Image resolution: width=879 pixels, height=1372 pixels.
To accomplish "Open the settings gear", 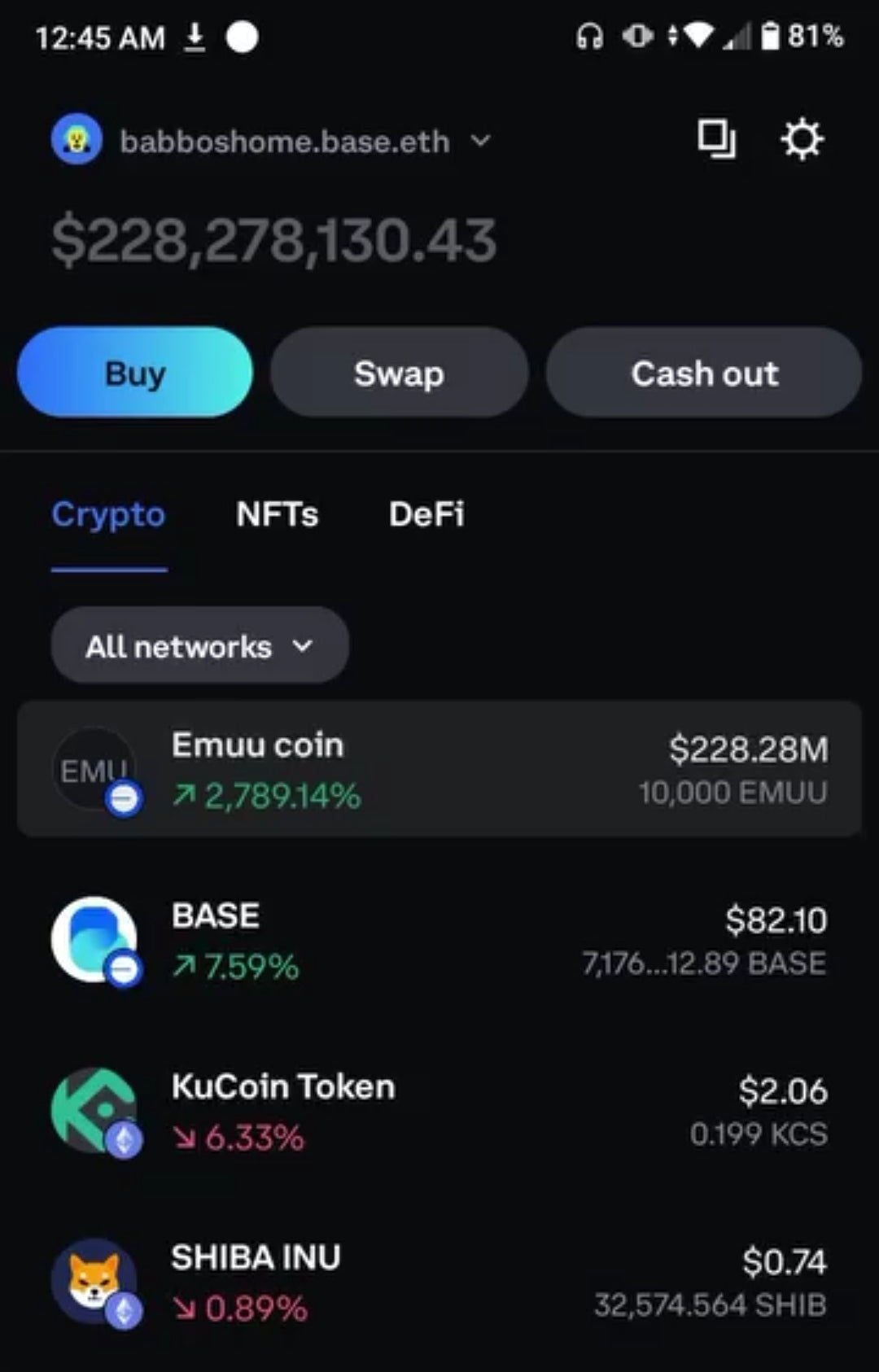I will click(802, 139).
